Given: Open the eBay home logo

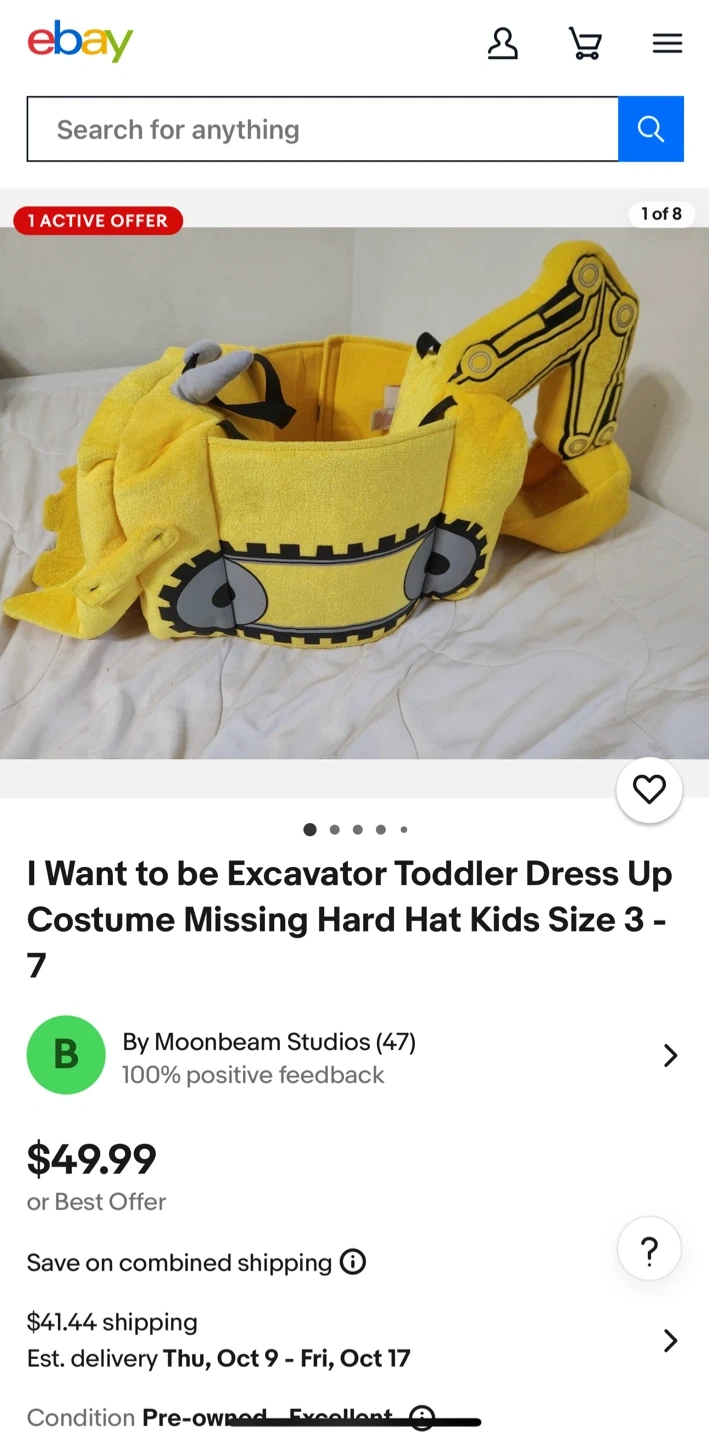Looking at the screenshot, I should [80, 42].
